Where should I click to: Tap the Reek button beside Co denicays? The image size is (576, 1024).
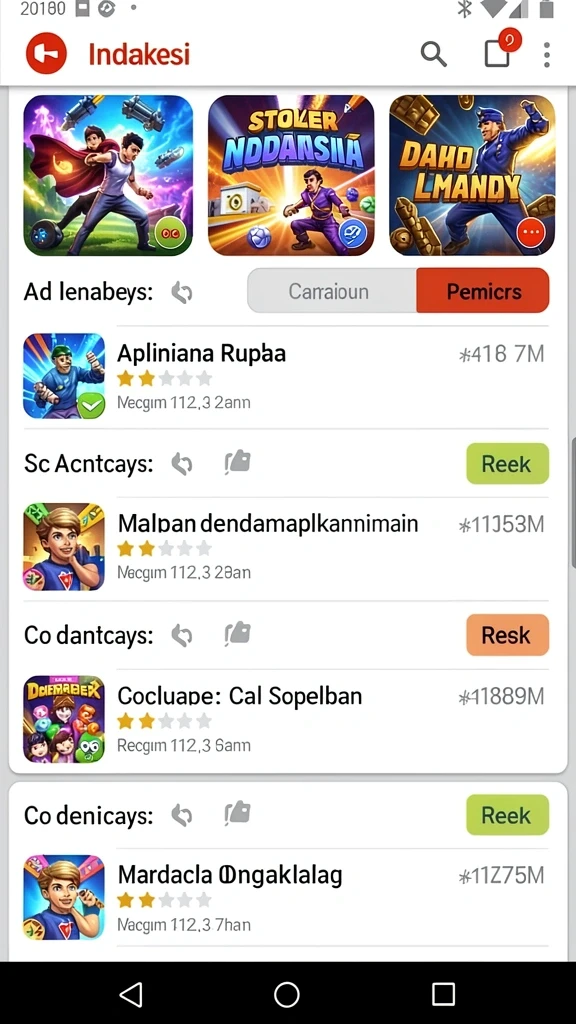point(507,815)
